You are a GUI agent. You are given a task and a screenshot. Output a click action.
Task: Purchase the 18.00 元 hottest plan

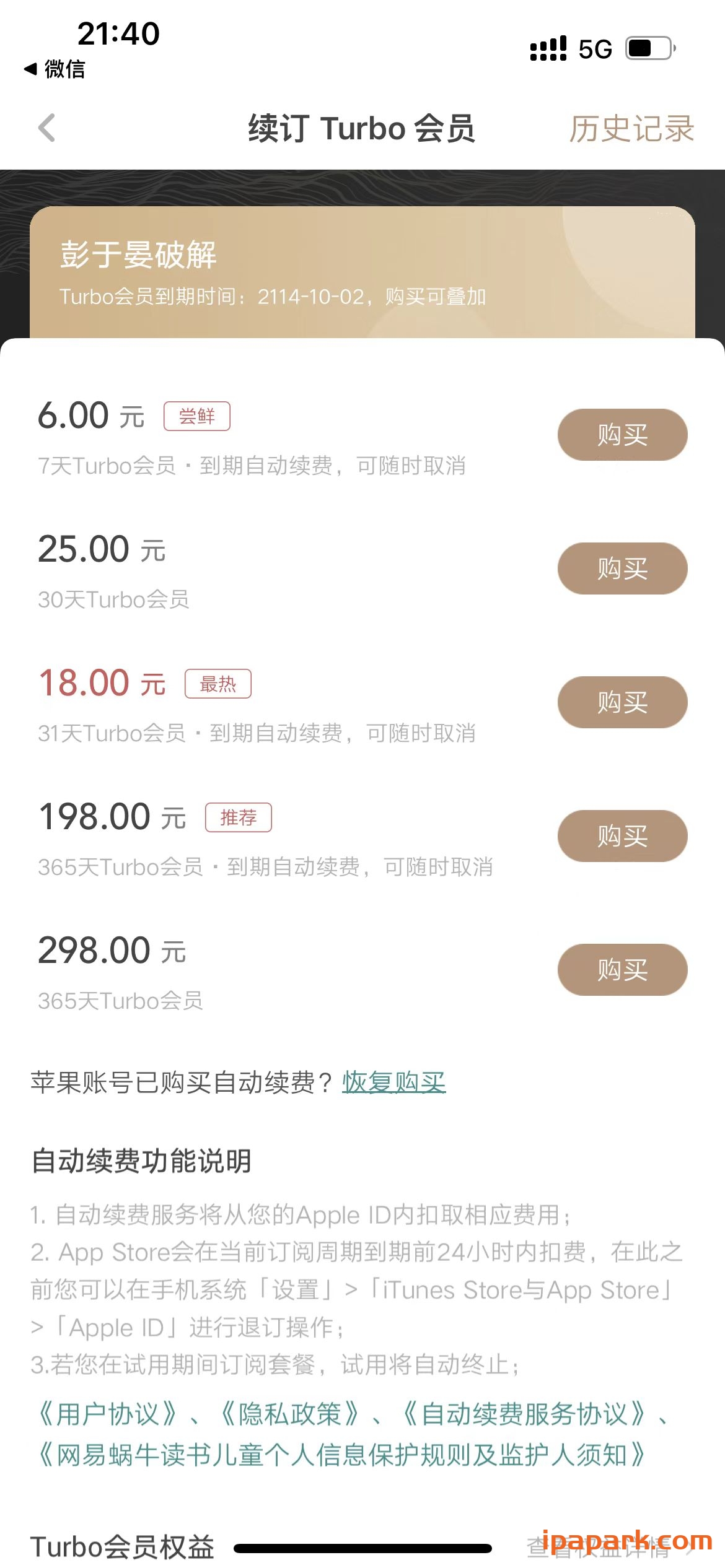coord(622,703)
